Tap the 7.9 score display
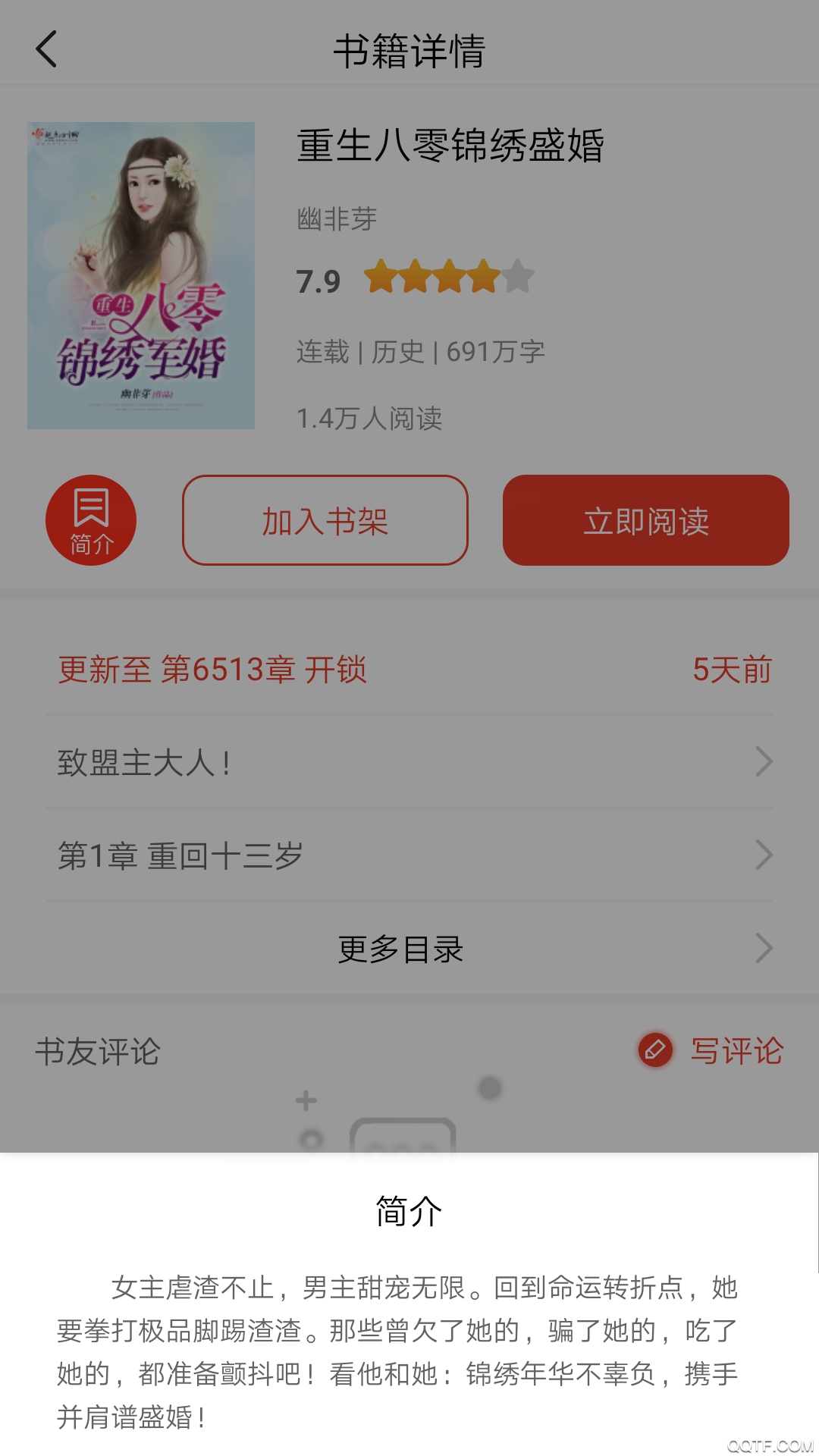Screen dimensions: 819x1456 pyautogui.click(x=316, y=279)
